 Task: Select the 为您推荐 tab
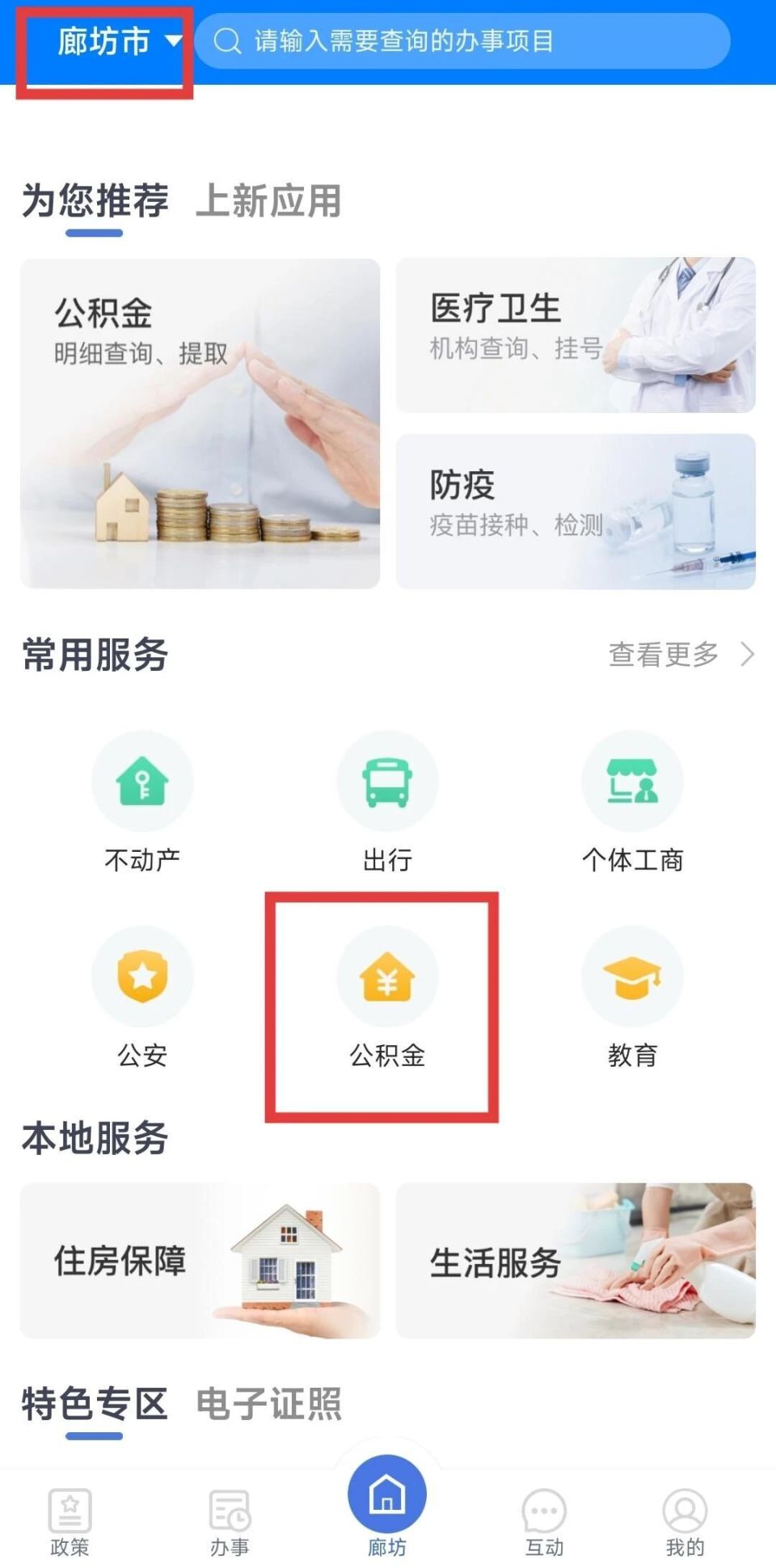coord(95,204)
